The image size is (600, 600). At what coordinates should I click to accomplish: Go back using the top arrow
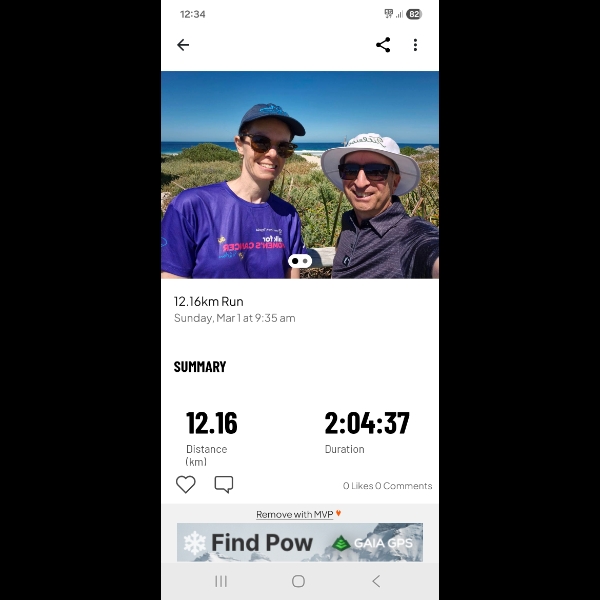click(x=183, y=45)
